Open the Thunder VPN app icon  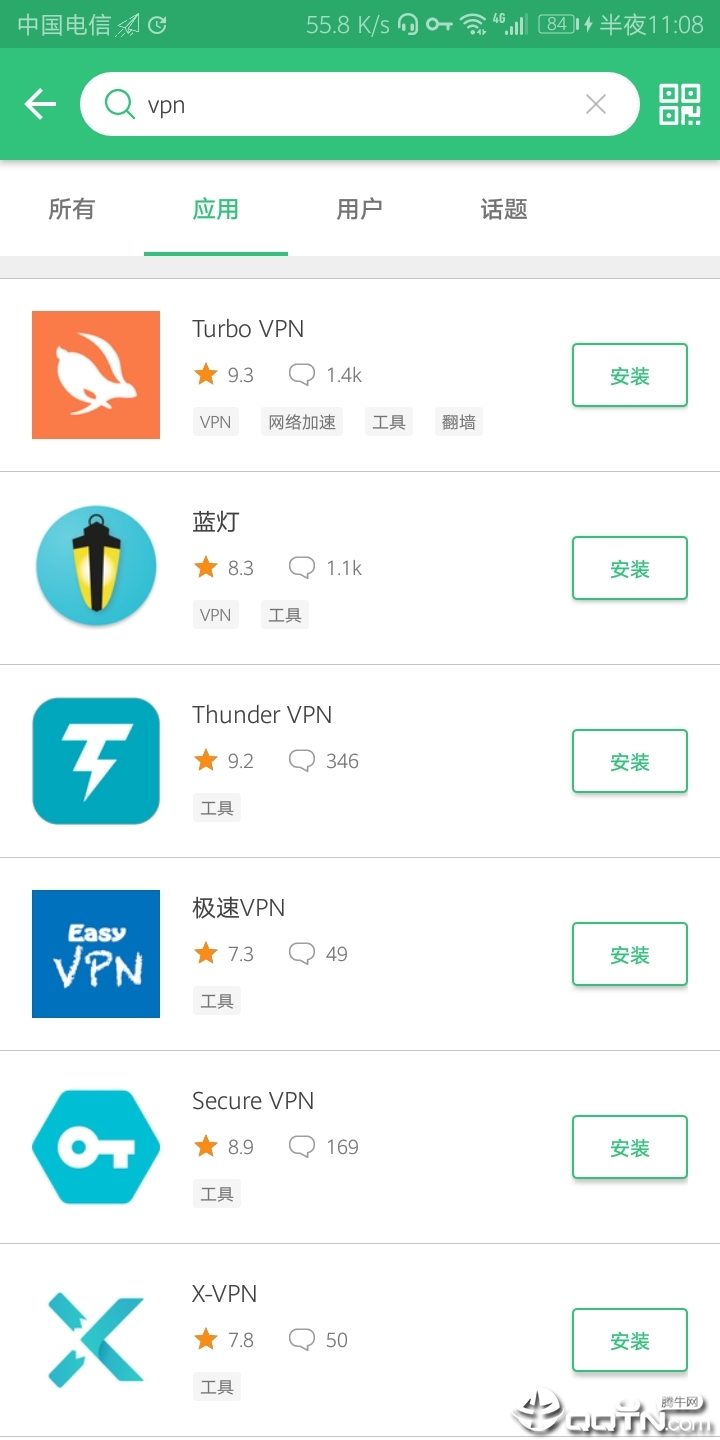pyautogui.click(x=95, y=760)
